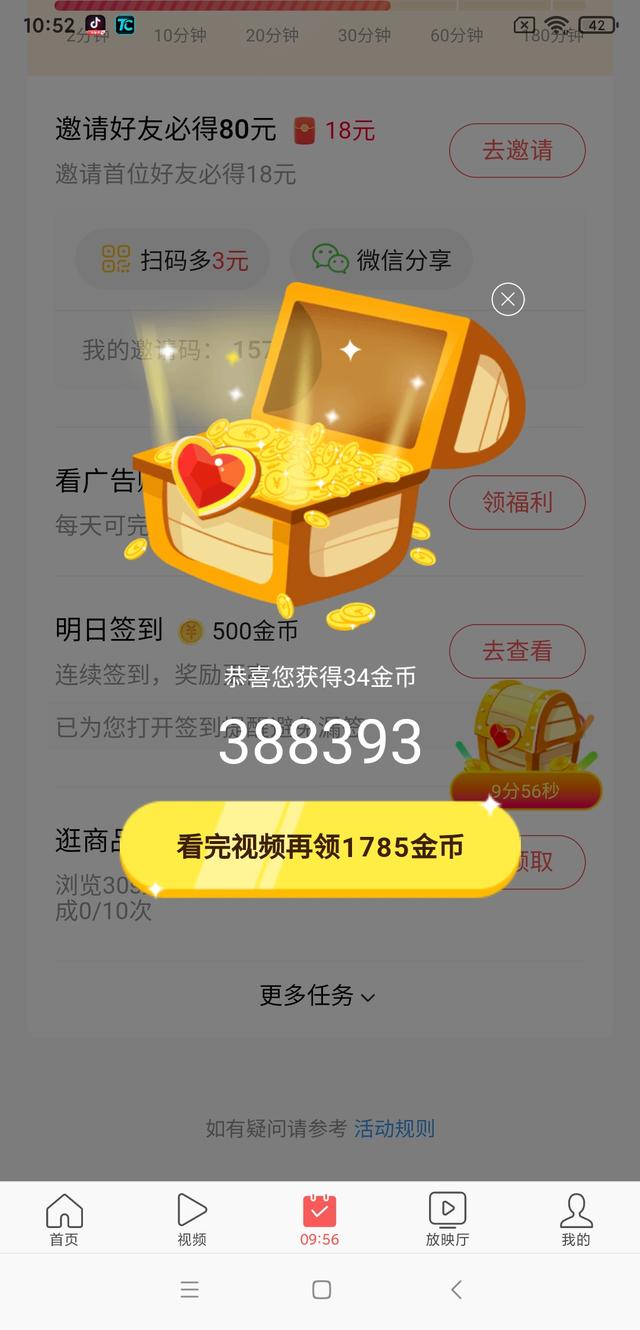Switch to the 放映厅 tab
640x1330 pixels.
point(447,1219)
